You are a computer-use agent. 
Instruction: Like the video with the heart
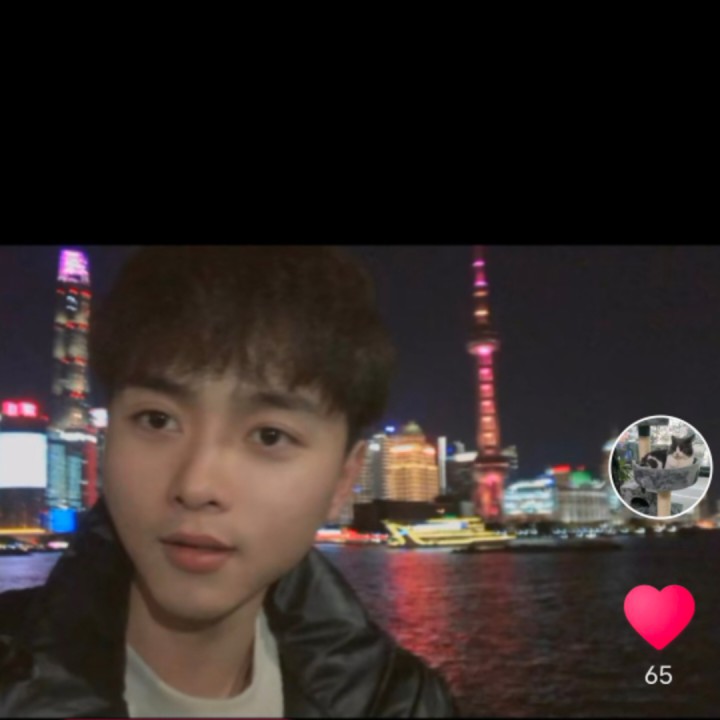(x=659, y=617)
